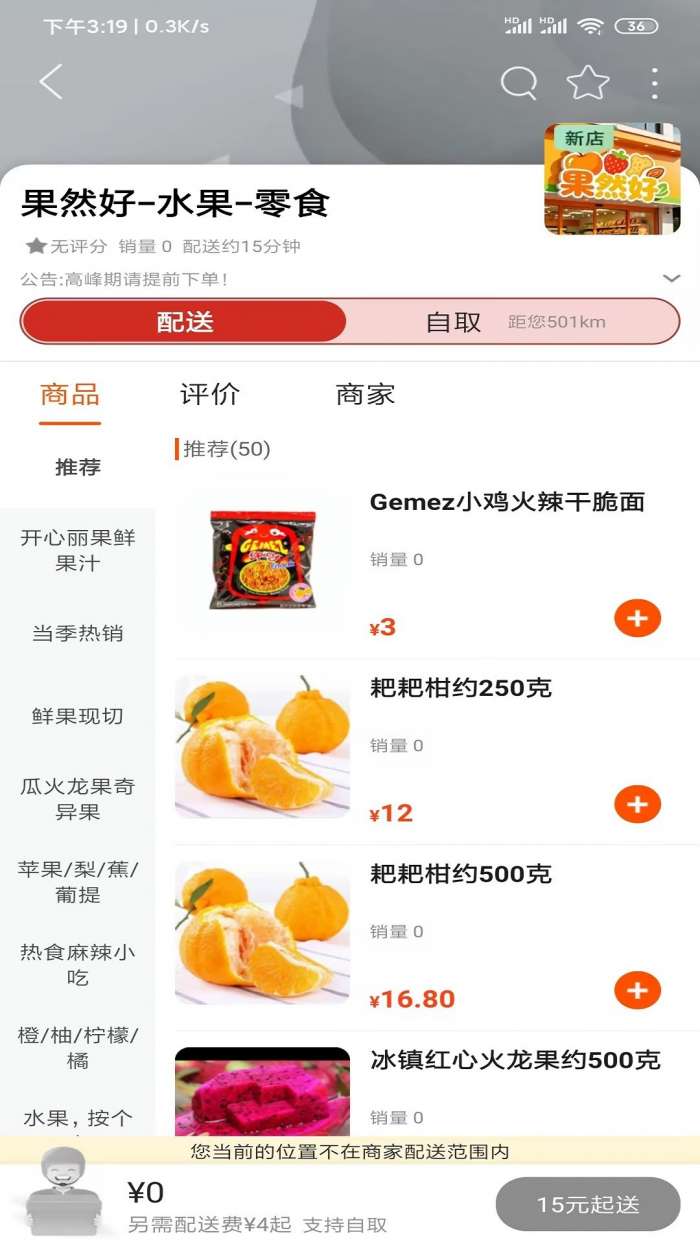Show the 瓜火龙果奇异果 category
This screenshot has height=1244, width=700.
coord(78,799)
